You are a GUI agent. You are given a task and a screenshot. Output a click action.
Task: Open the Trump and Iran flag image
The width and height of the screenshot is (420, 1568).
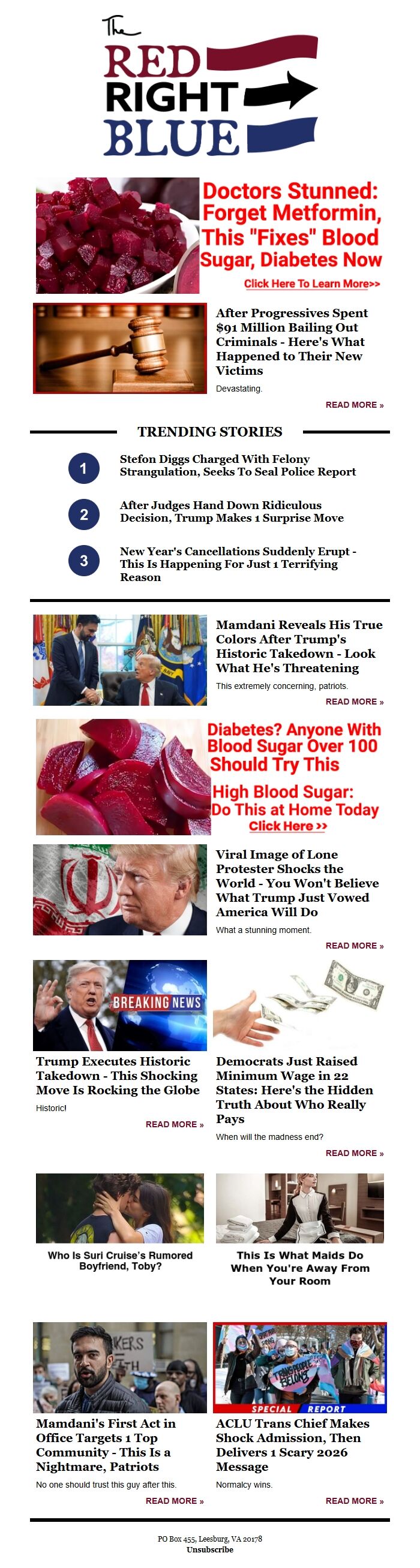tap(120, 889)
